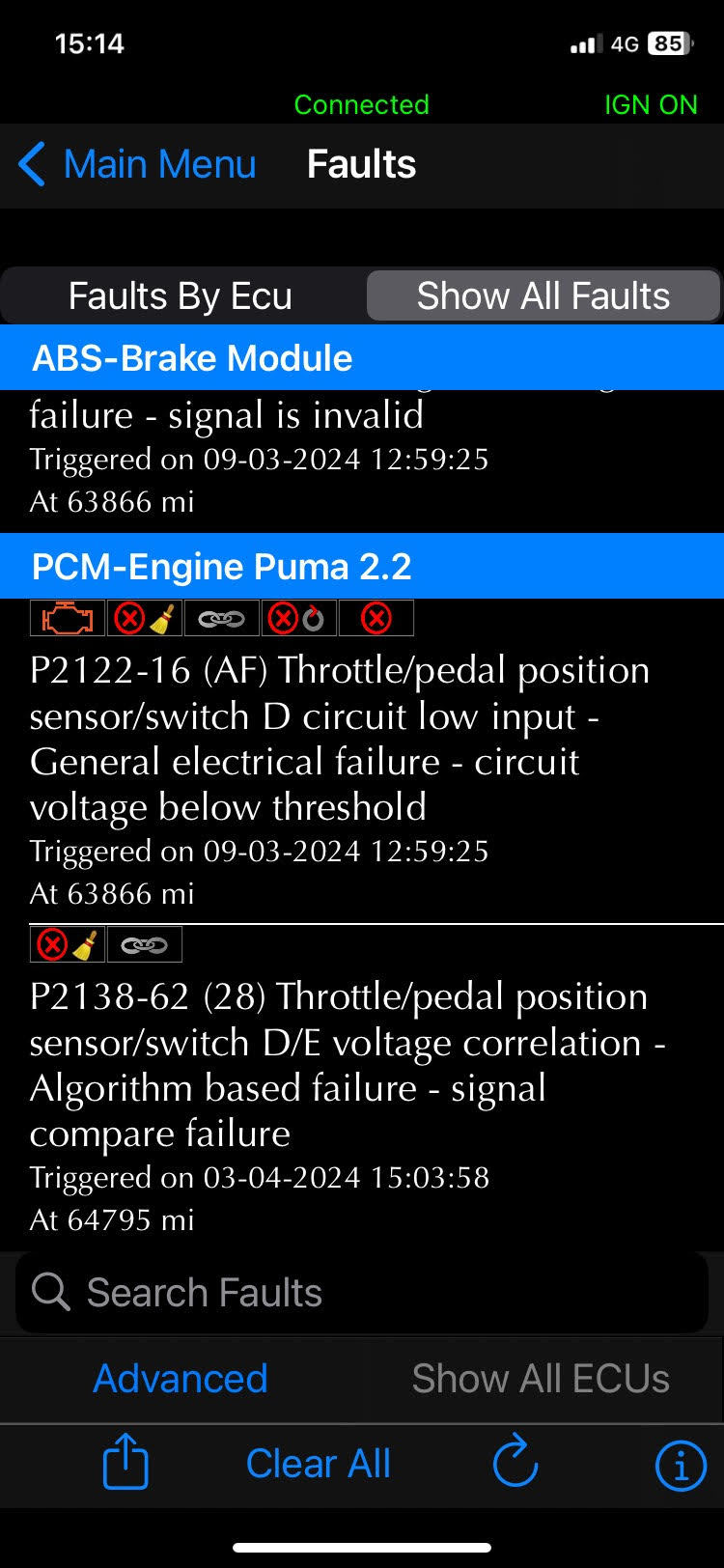
Task: Share the fault report
Action: (125, 1463)
